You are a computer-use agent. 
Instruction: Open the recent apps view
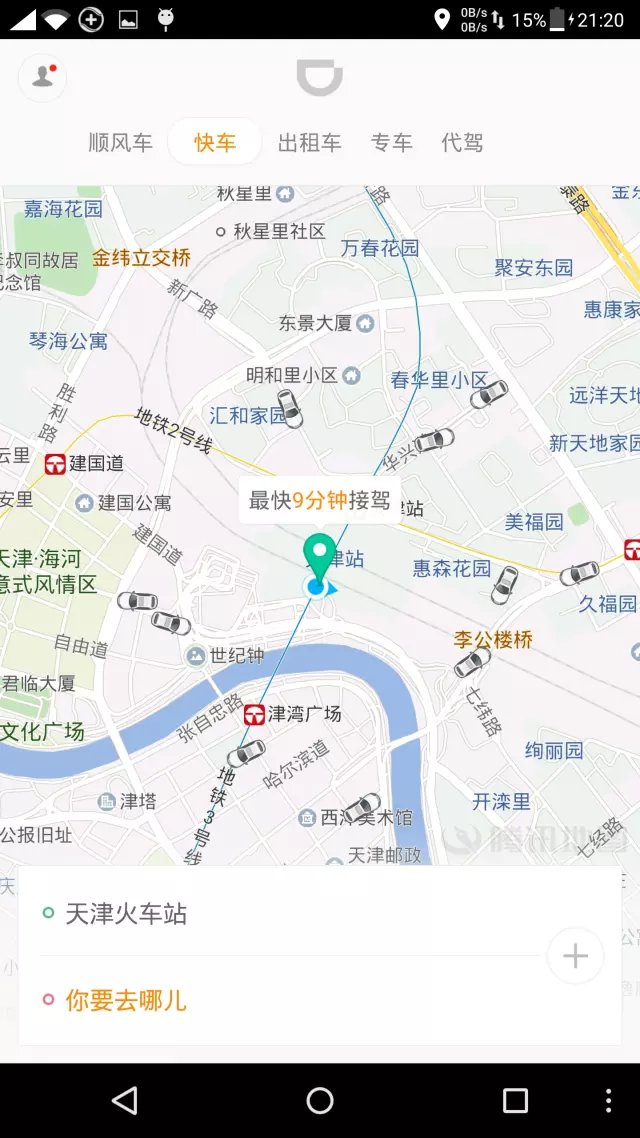click(x=515, y=1101)
